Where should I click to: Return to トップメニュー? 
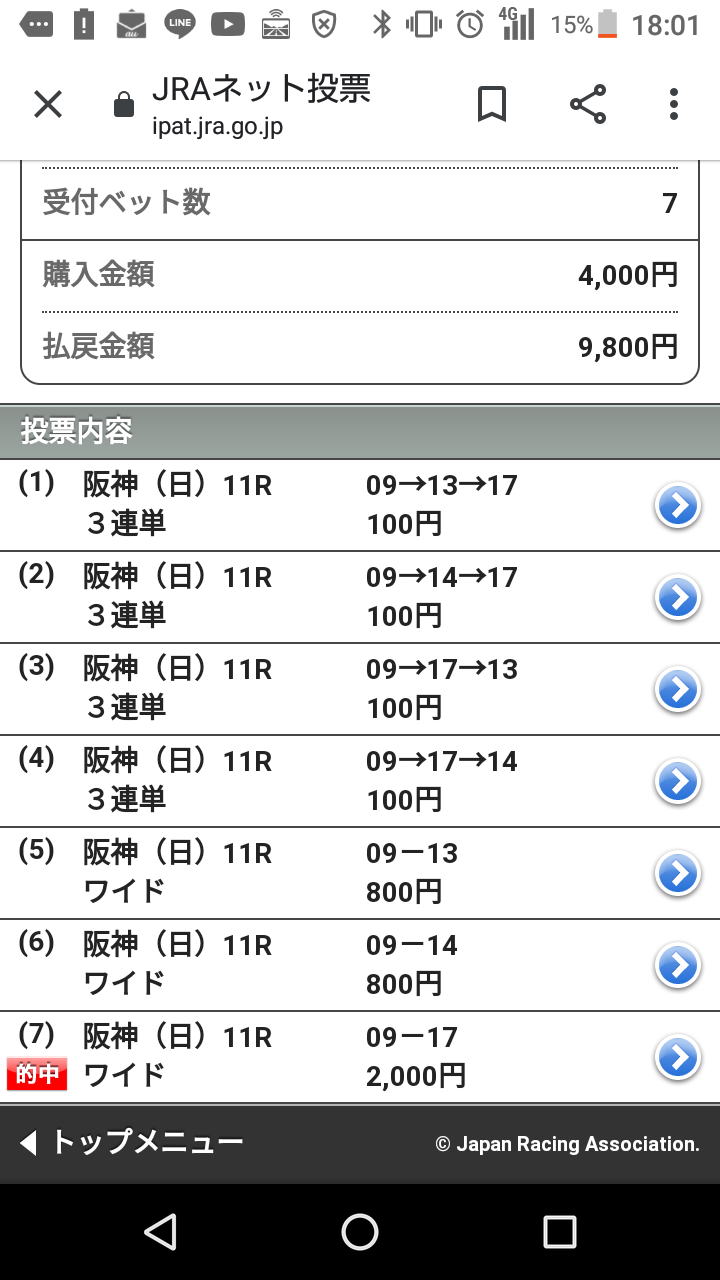click(x=132, y=1143)
